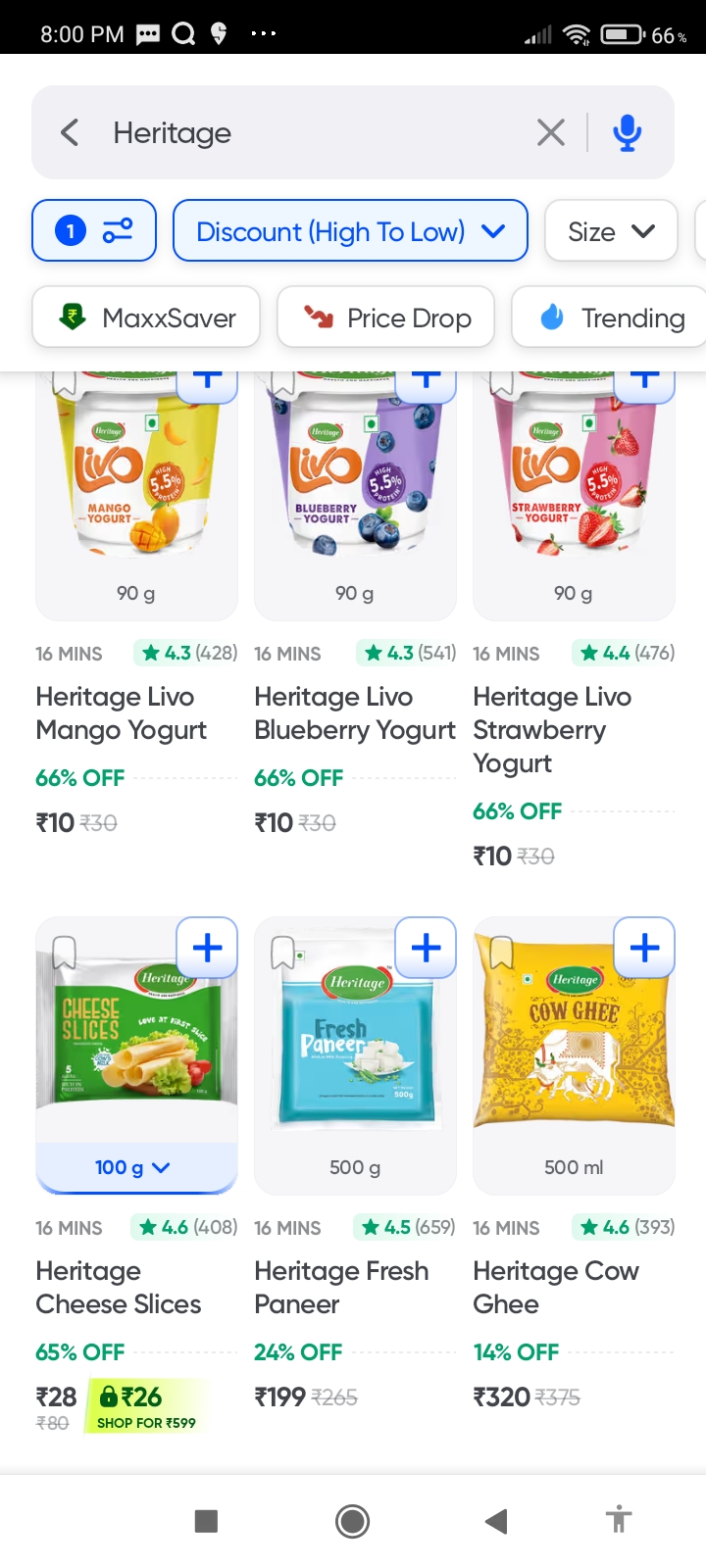Open the Discount (High To Low) sort dropdown
The width and height of the screenshot is (706, 1568).
tap(350, 230)
